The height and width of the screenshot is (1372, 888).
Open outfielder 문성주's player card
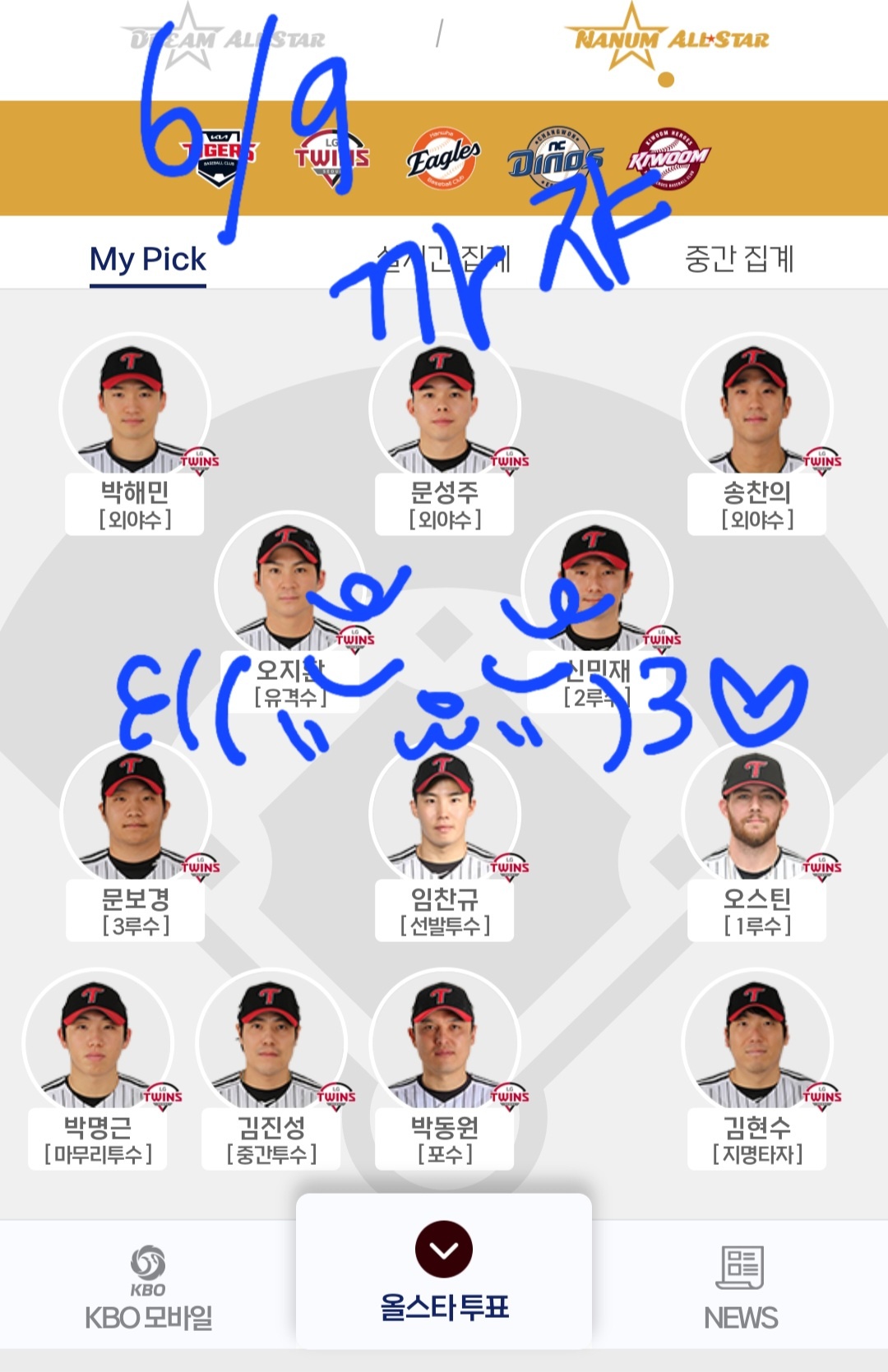tap(444, 432)
